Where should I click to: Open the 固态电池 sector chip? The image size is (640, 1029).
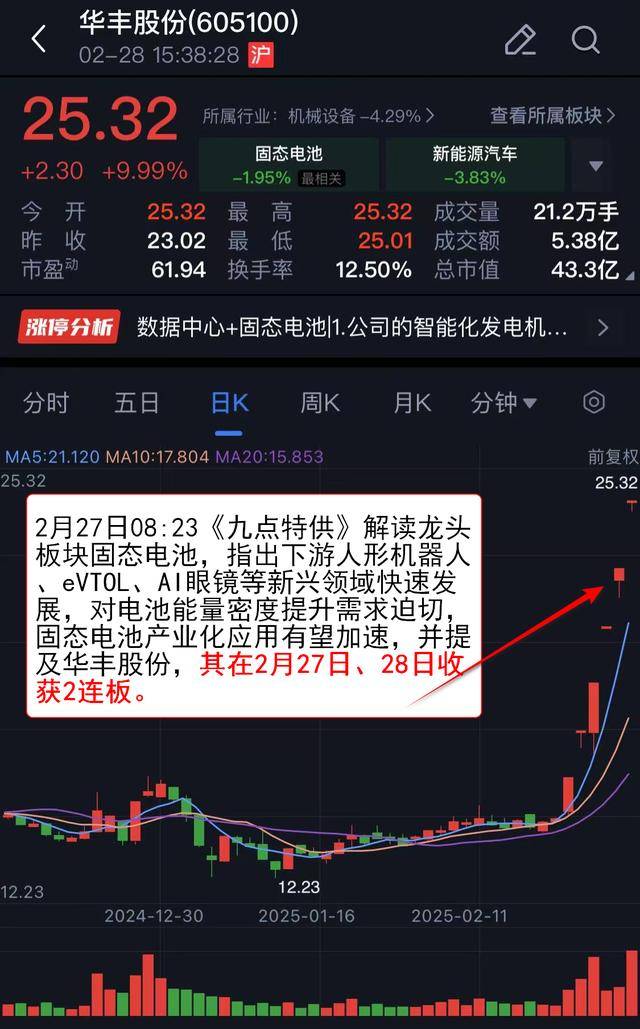(288, 165)
